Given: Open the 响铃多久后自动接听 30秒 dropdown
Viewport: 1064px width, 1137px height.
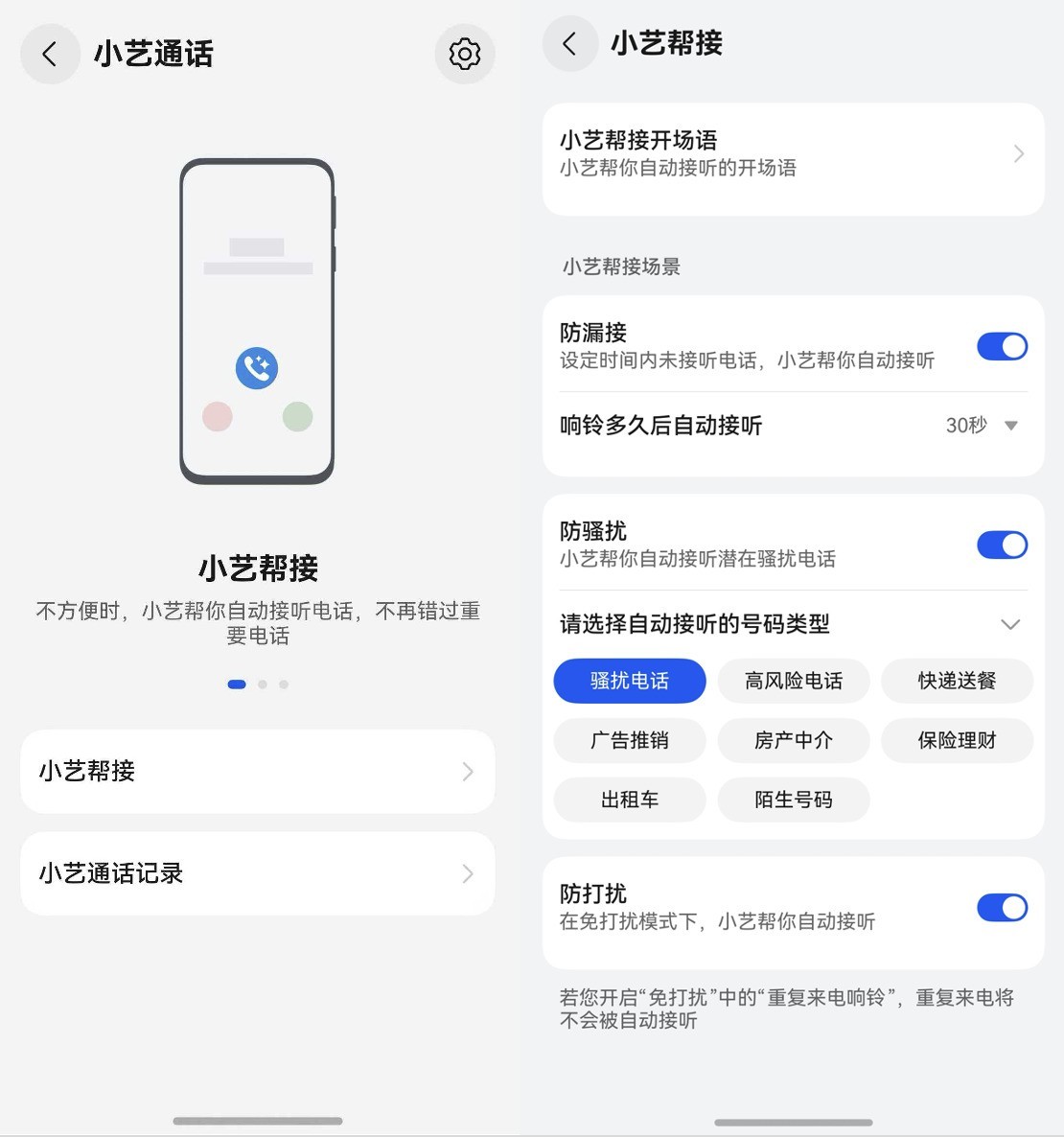Looking at the screenshot, I should (982, 426).
